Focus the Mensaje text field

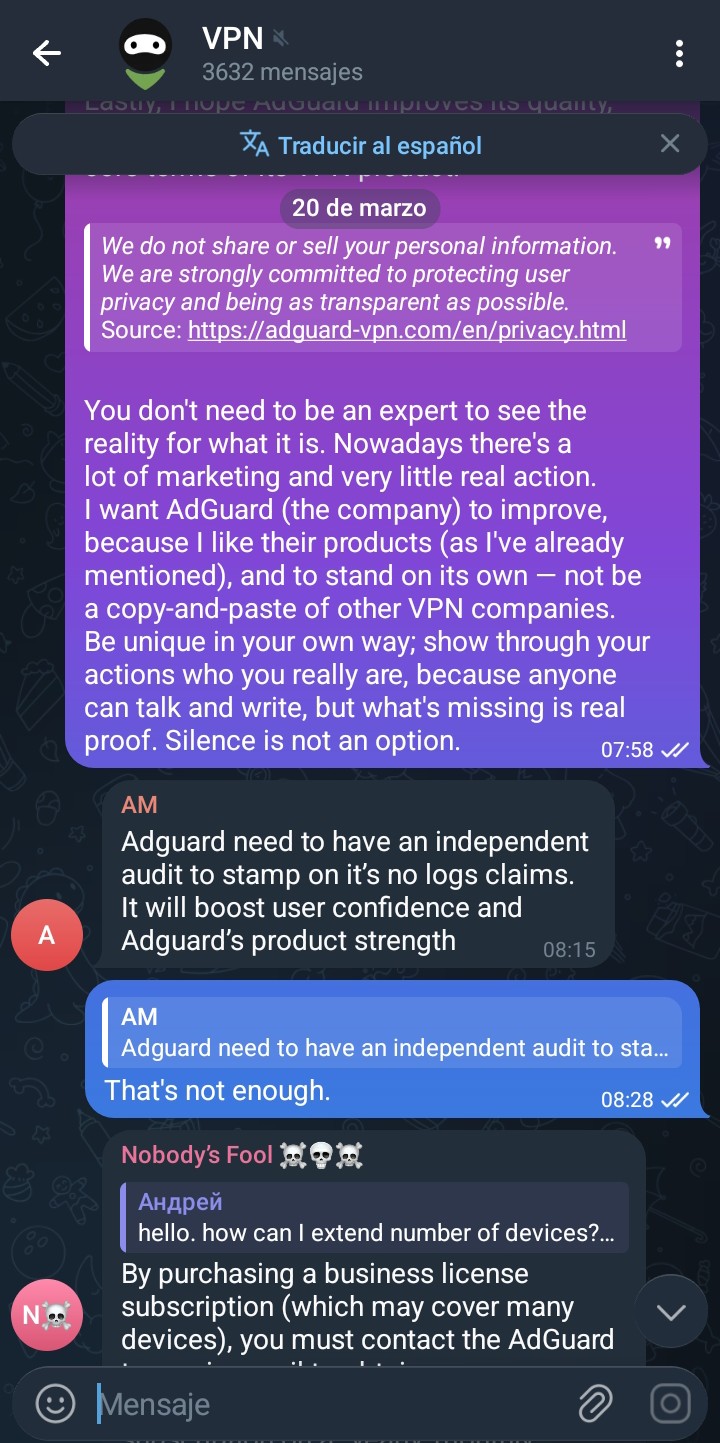pos(320,1404)
